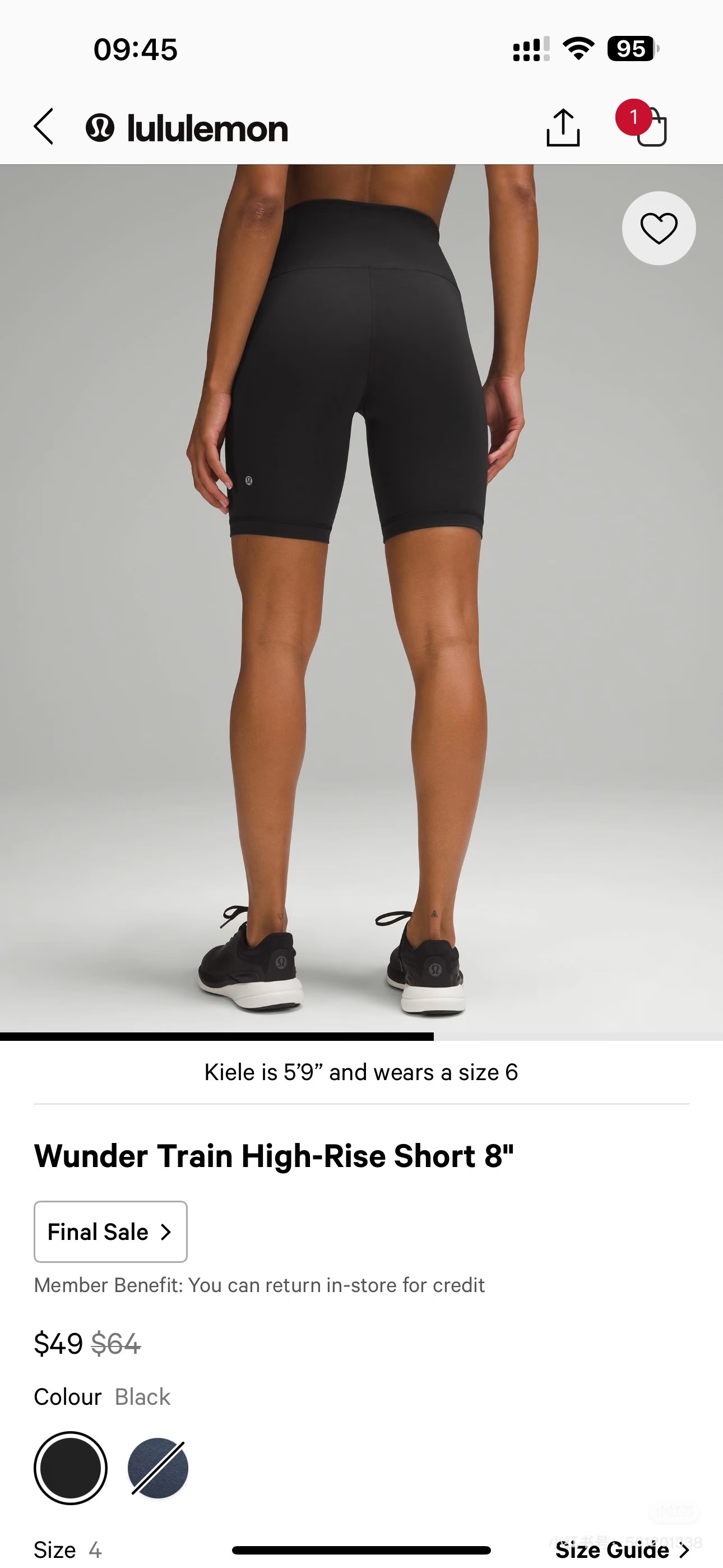Share this product

point(562,128)
